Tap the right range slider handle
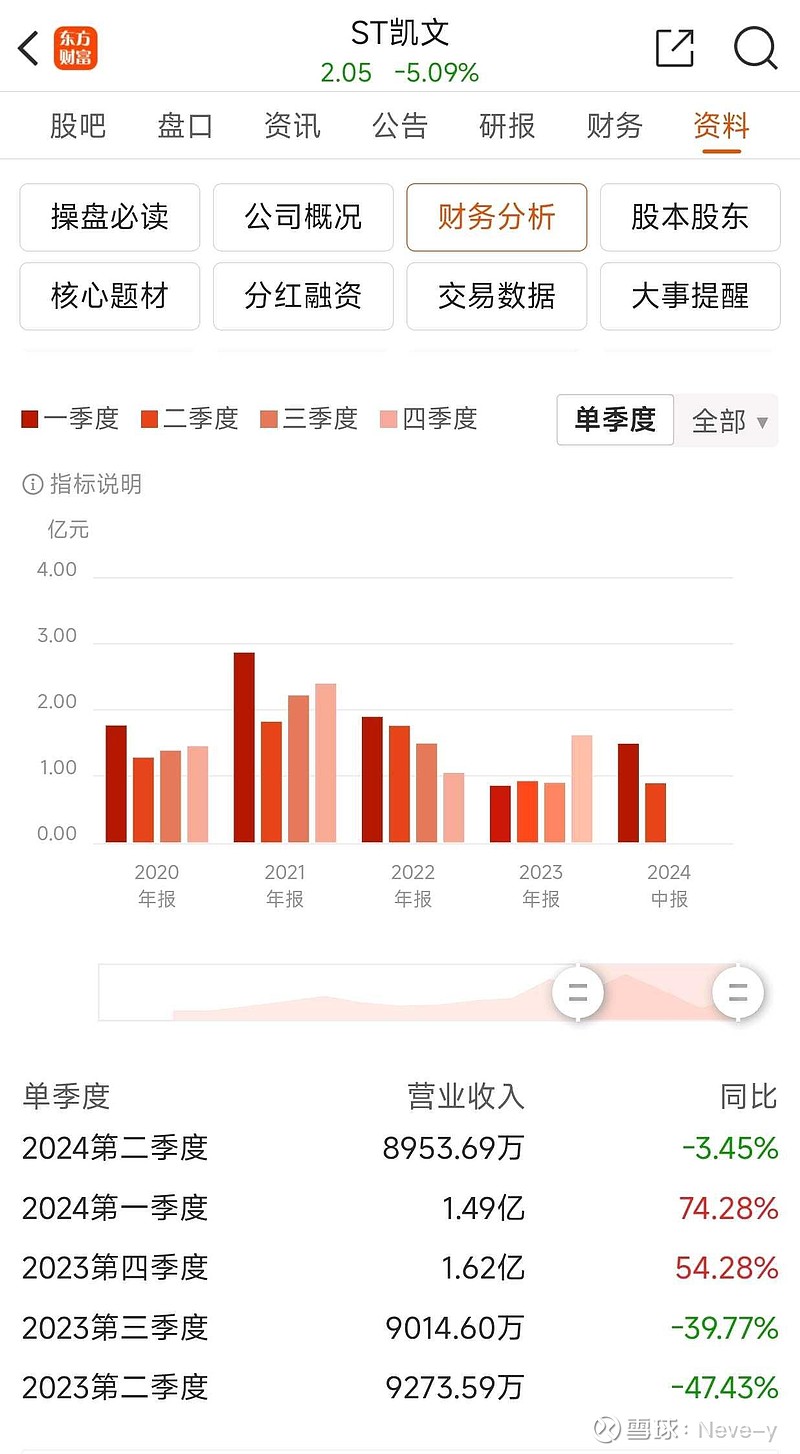The width and height of the screenshot is (800, 1454). point(738,994)
